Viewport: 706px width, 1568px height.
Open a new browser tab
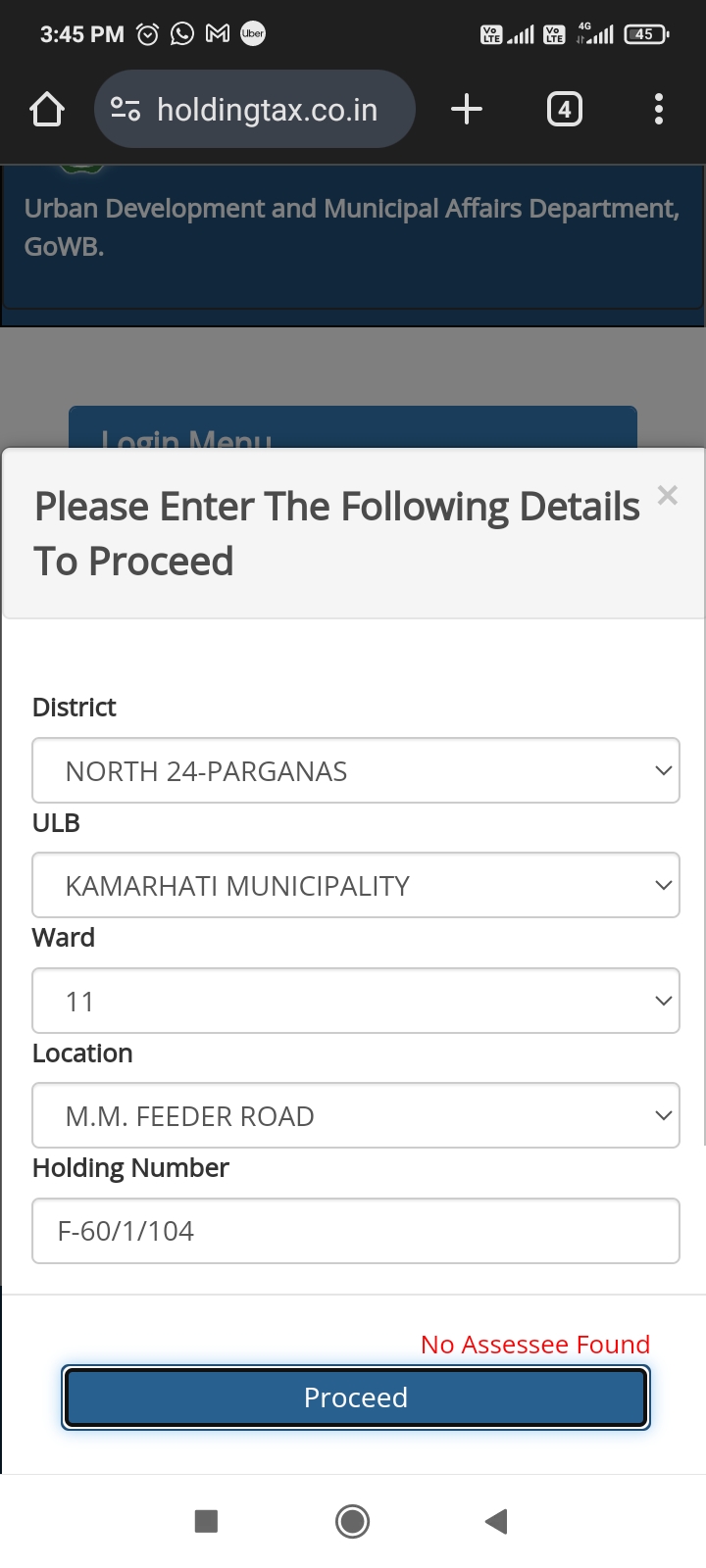point(467,109)
